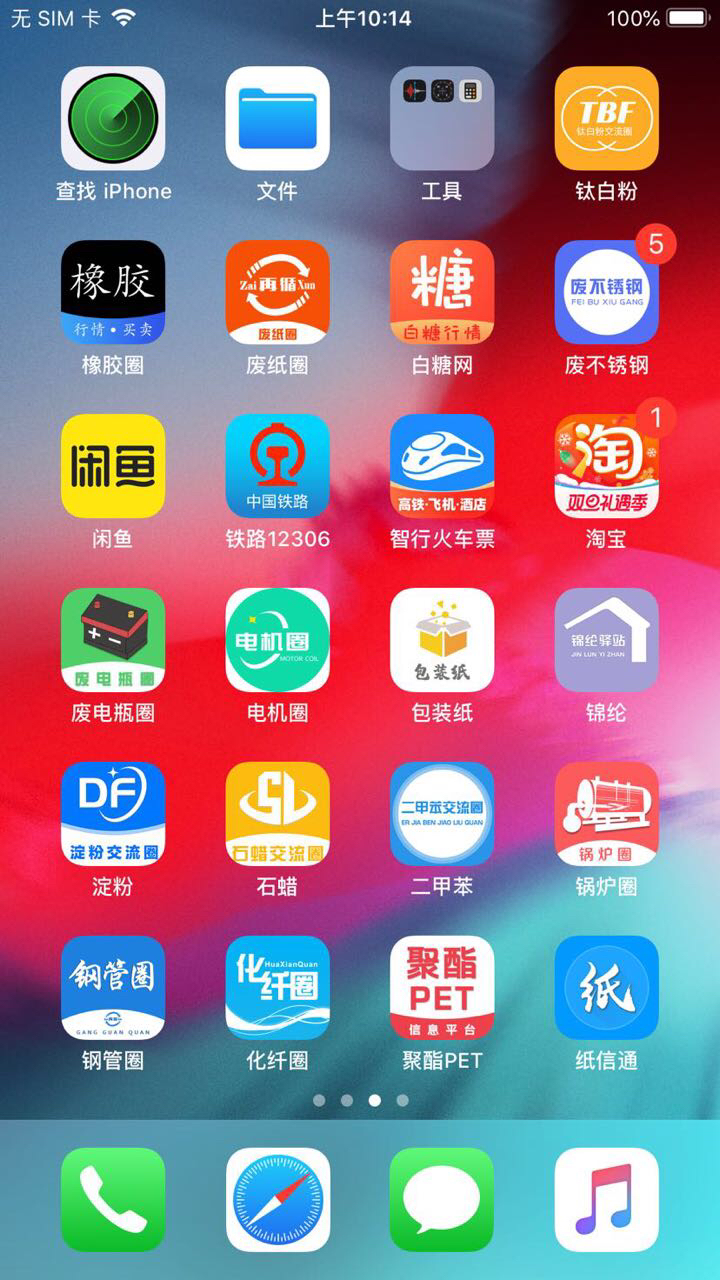Open the 锅炉圈 app
This screenshot has width=720, height=1280.
606,814
